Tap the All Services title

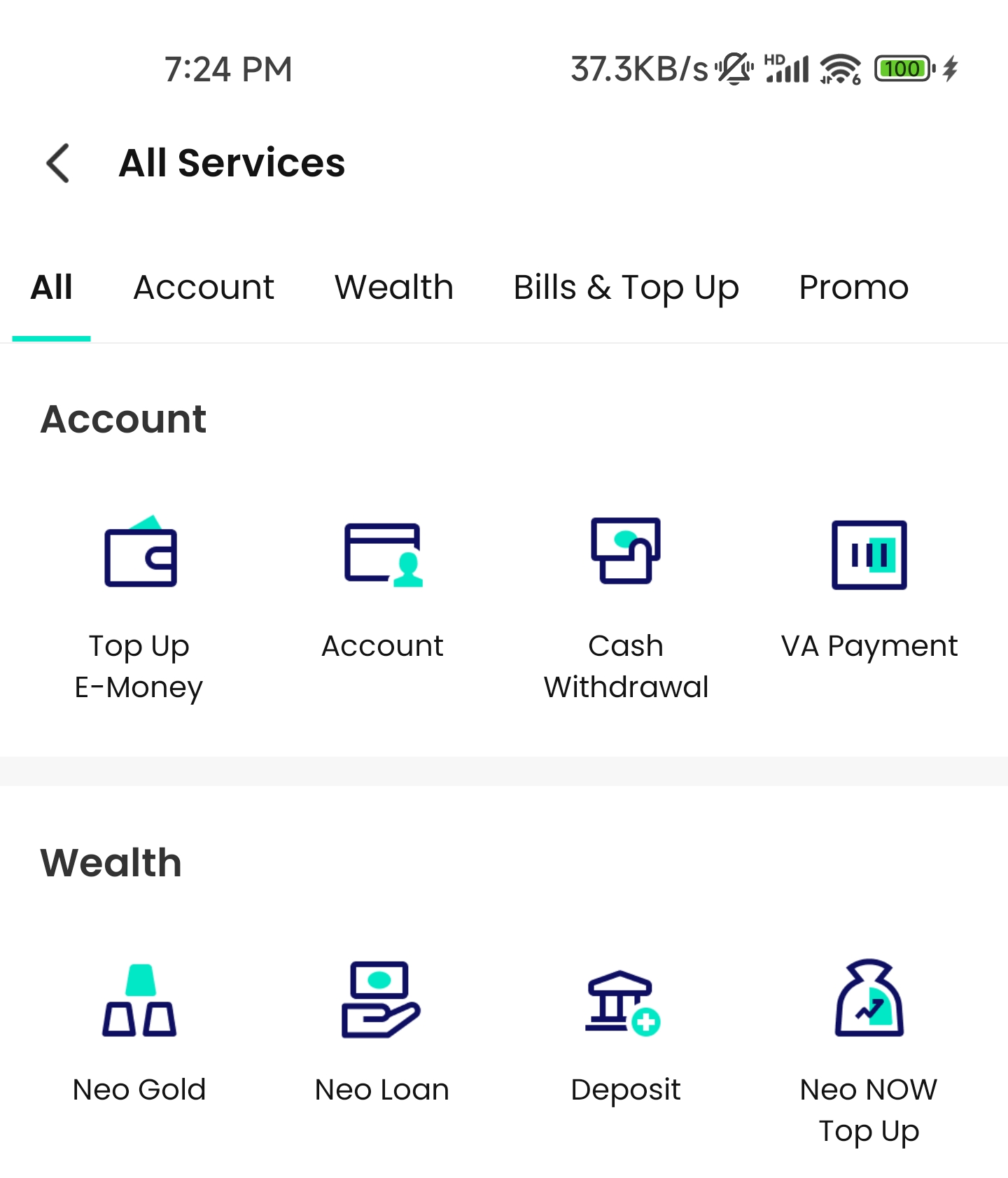point(232,162)
